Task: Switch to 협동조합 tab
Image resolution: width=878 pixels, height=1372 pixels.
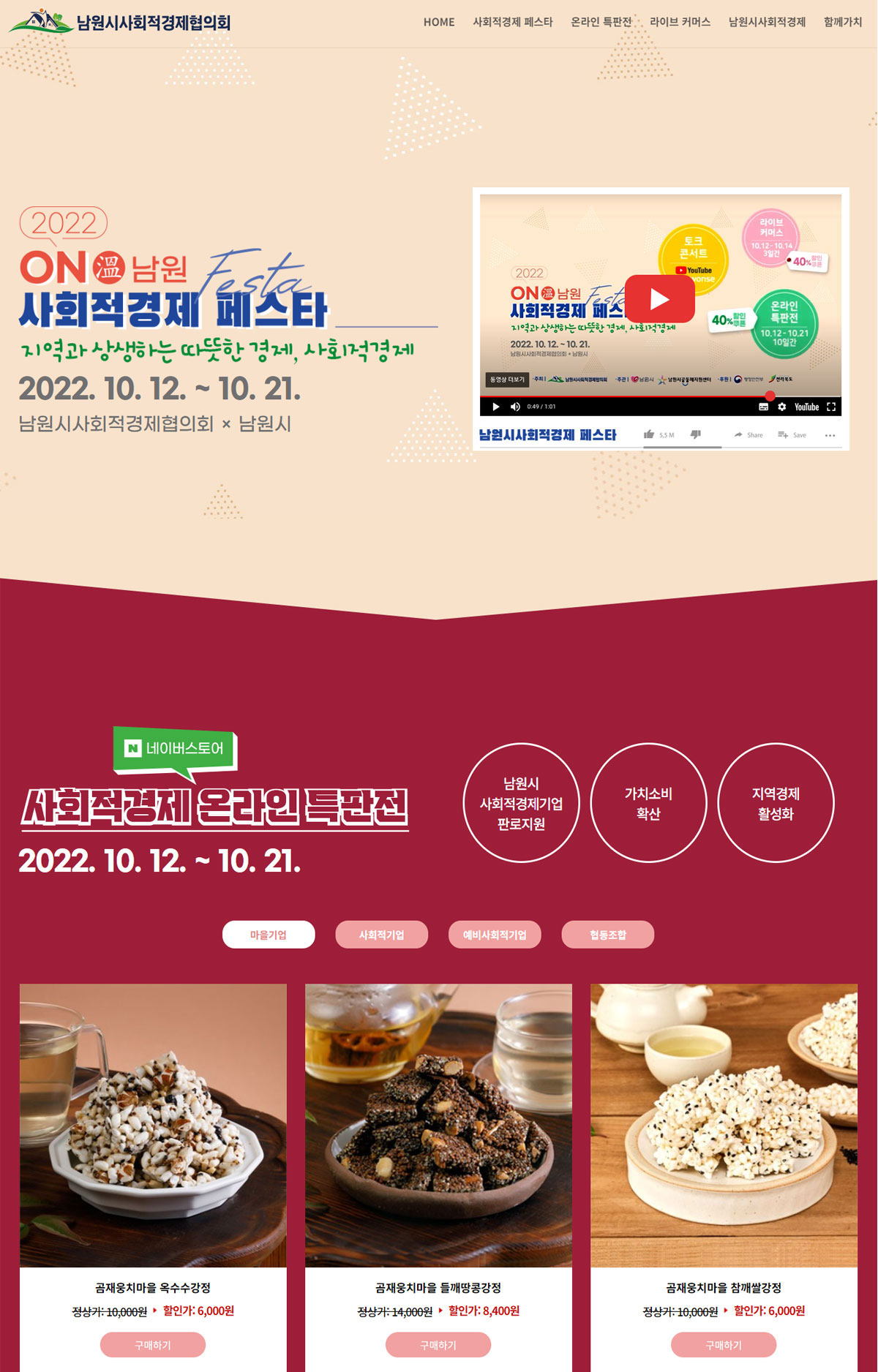Action: coord(607,935)
